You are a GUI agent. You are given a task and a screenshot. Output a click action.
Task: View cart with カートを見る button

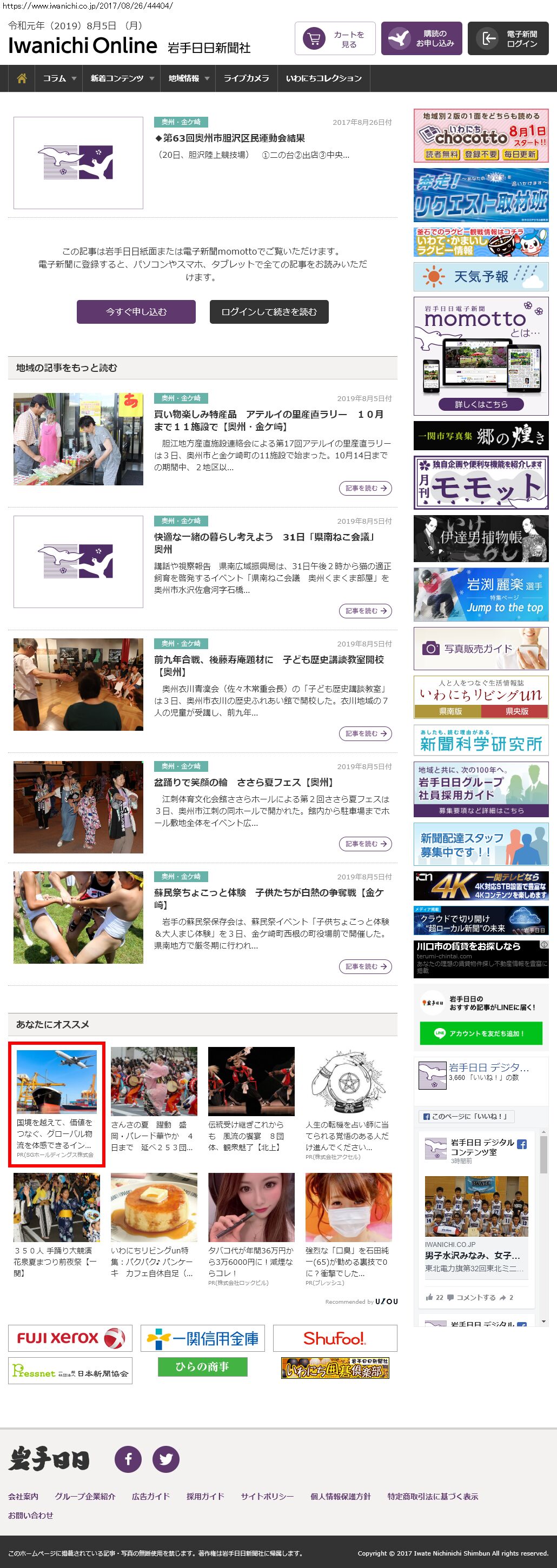(x=335, y=39)
